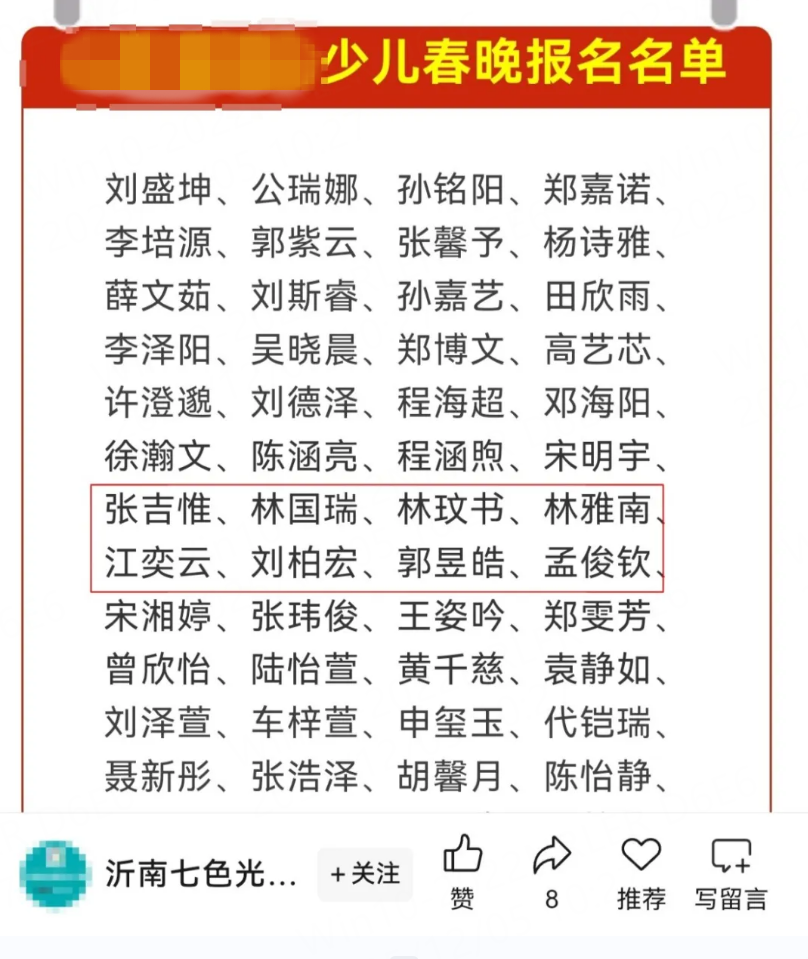Follow the 沂南七色光 account
Image resolution: width=808 pixels, height=959 pixels.
tap(365, 874)
